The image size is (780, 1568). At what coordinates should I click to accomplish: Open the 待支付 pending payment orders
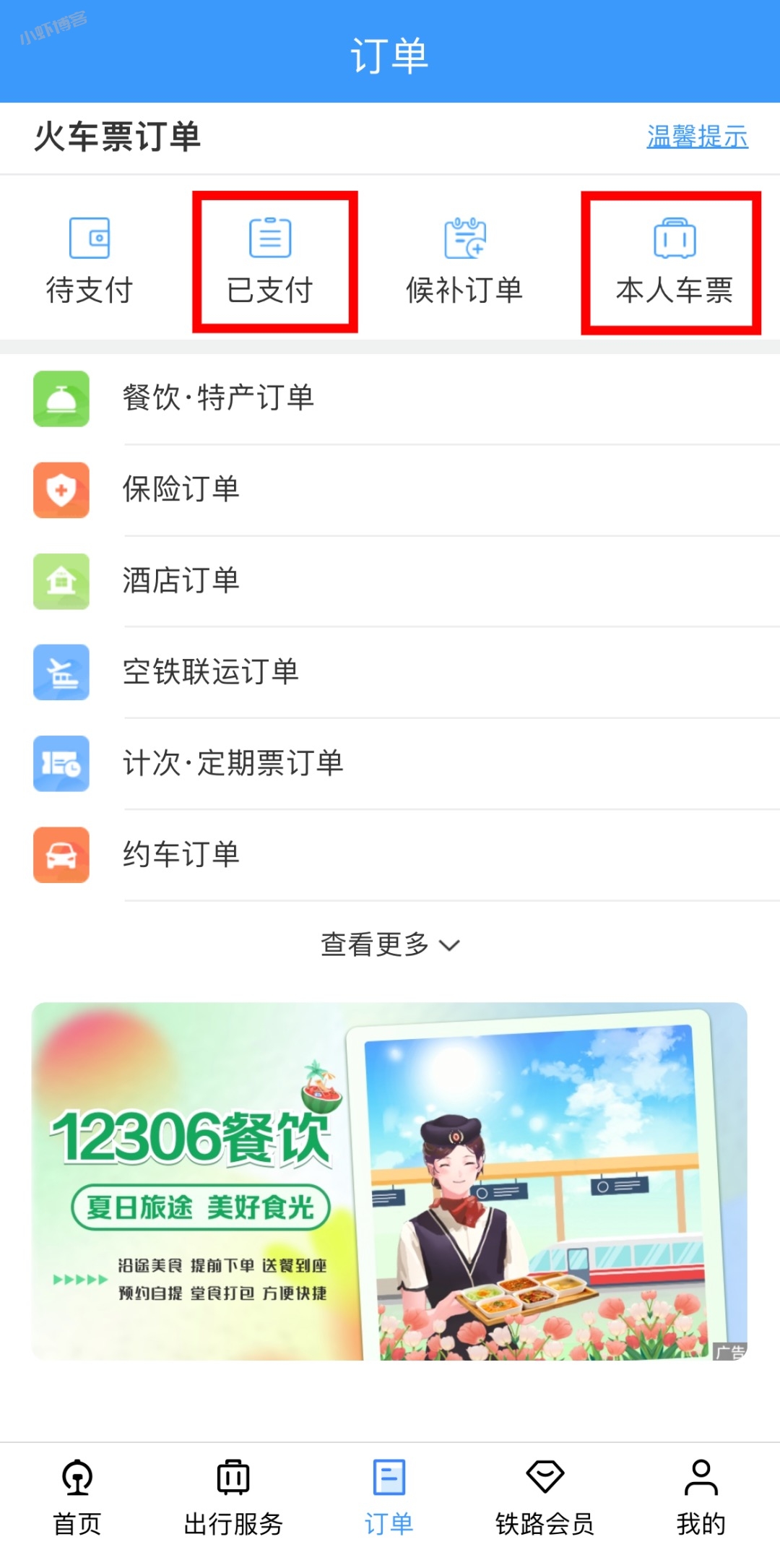tap(88, 259)
